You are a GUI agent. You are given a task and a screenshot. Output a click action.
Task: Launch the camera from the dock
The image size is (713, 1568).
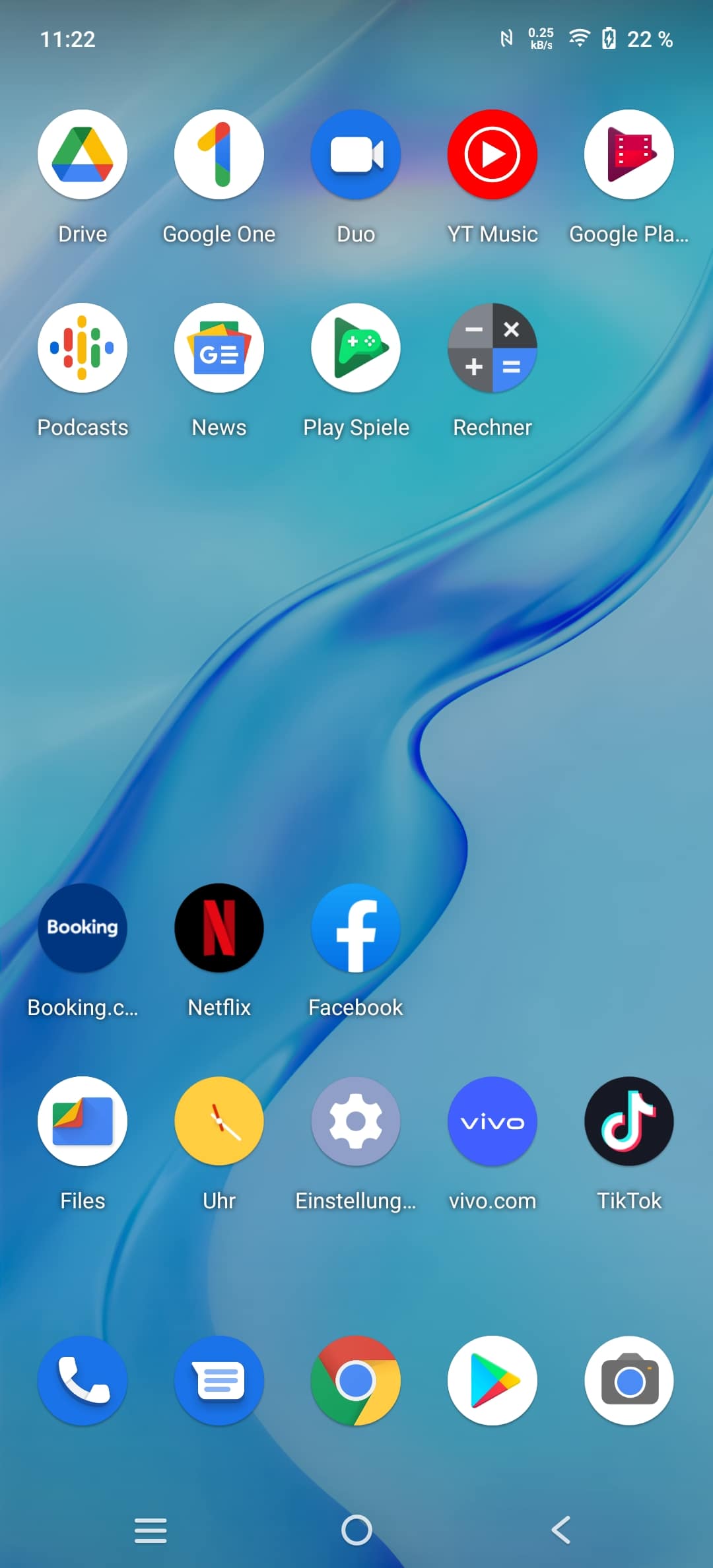click(629, 1381)
